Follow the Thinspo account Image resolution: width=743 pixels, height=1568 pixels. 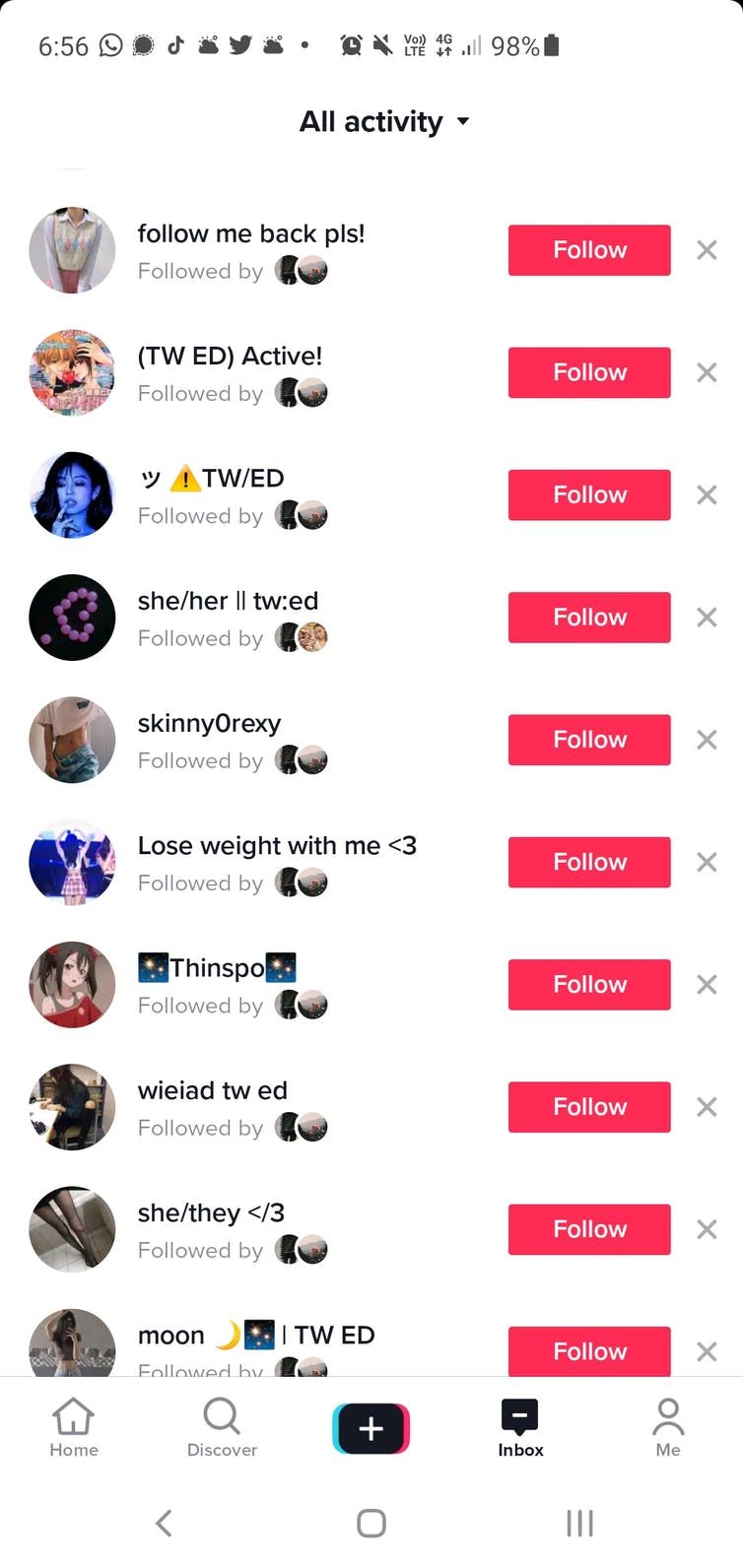click(x=588, y=985)
